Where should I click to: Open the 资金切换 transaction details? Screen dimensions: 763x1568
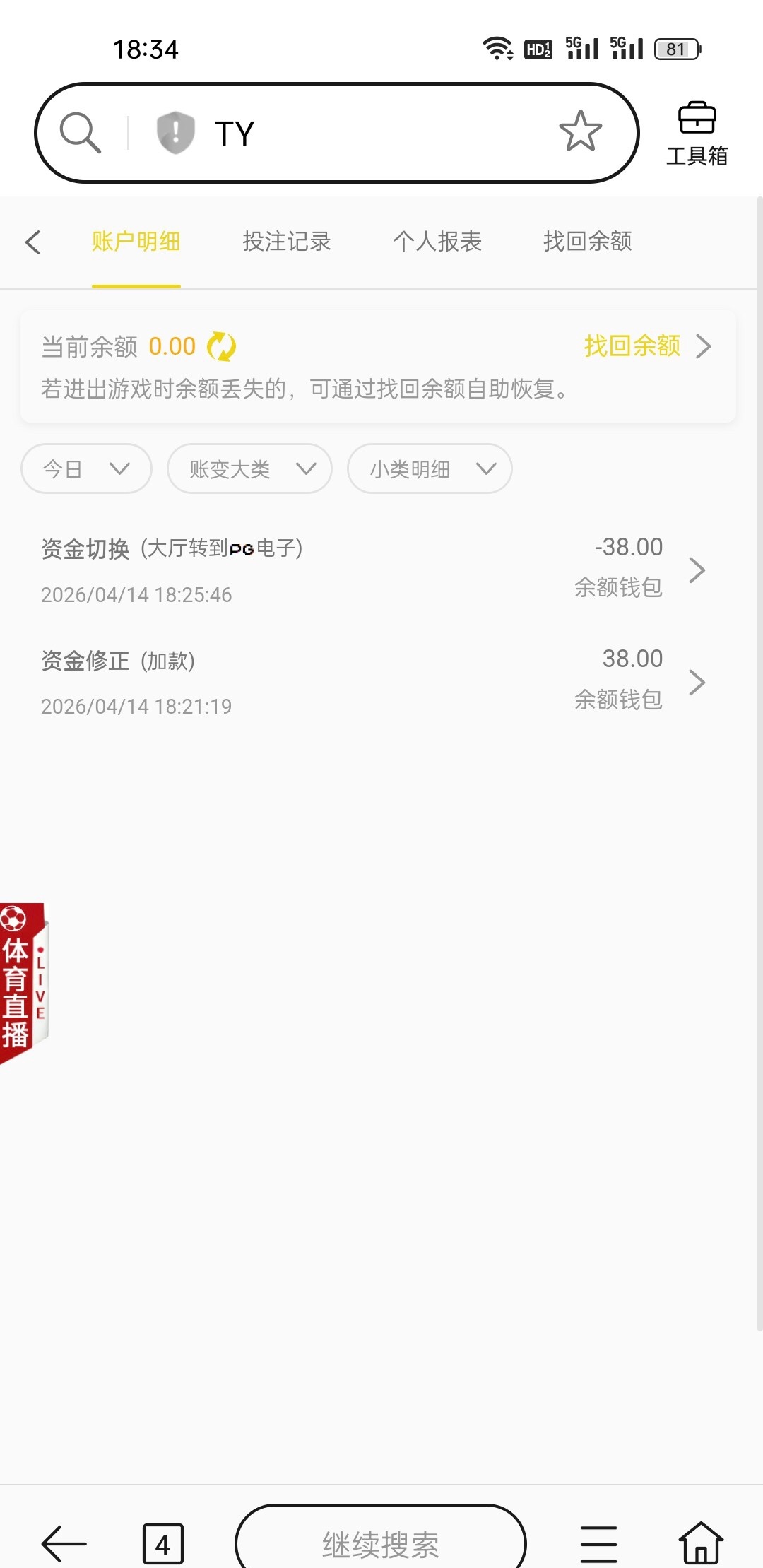[373, 570]
